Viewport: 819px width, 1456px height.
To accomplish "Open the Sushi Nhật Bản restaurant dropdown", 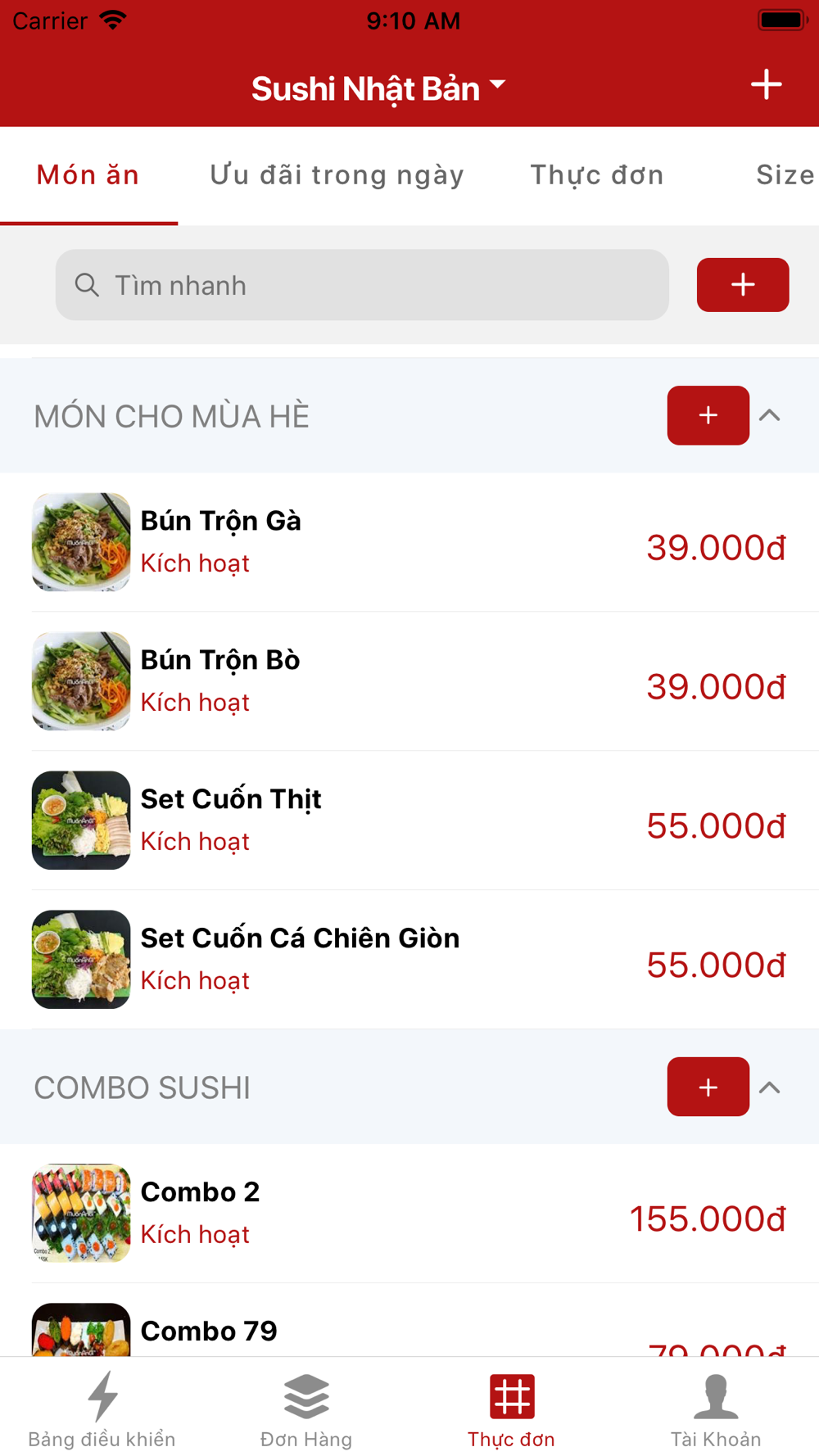I will [x=378, y=88].
